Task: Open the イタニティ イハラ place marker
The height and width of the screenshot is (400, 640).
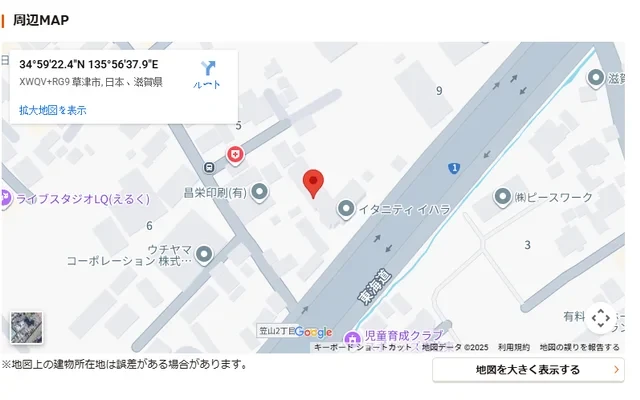Action: pyautogui.click(x=346, y=208)
